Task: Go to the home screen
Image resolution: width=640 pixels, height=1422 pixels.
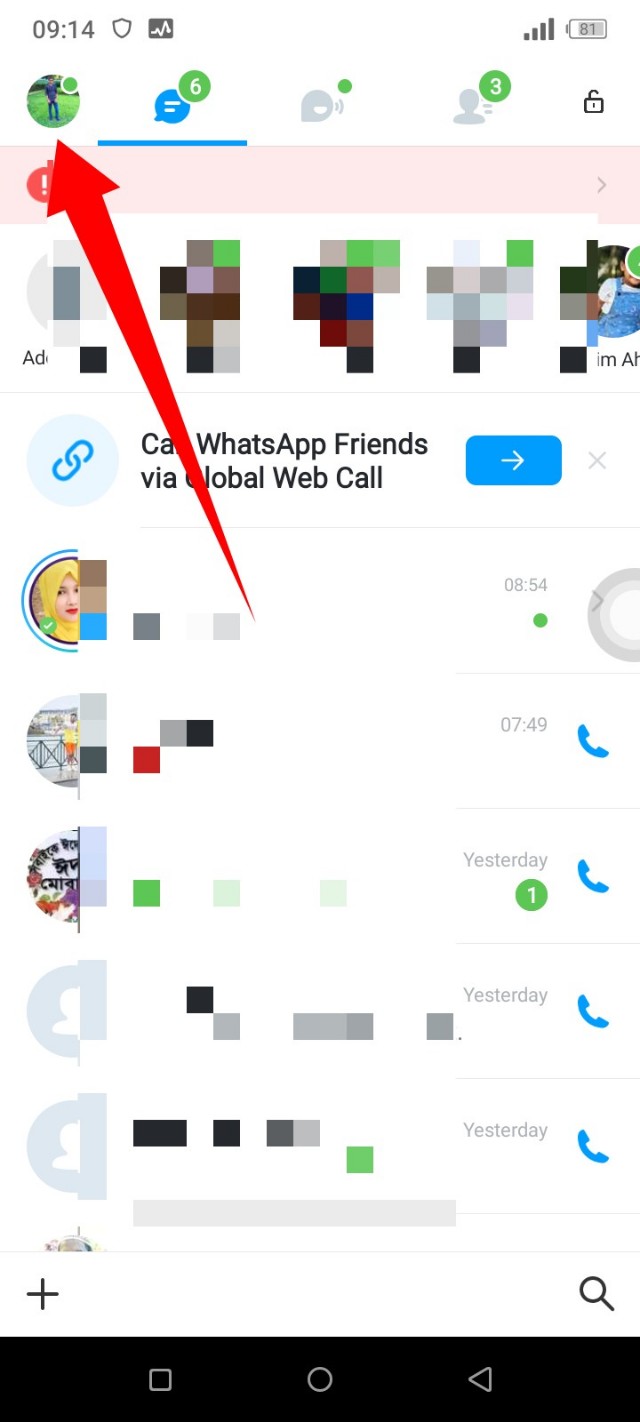Action: tap(320, 1380)
